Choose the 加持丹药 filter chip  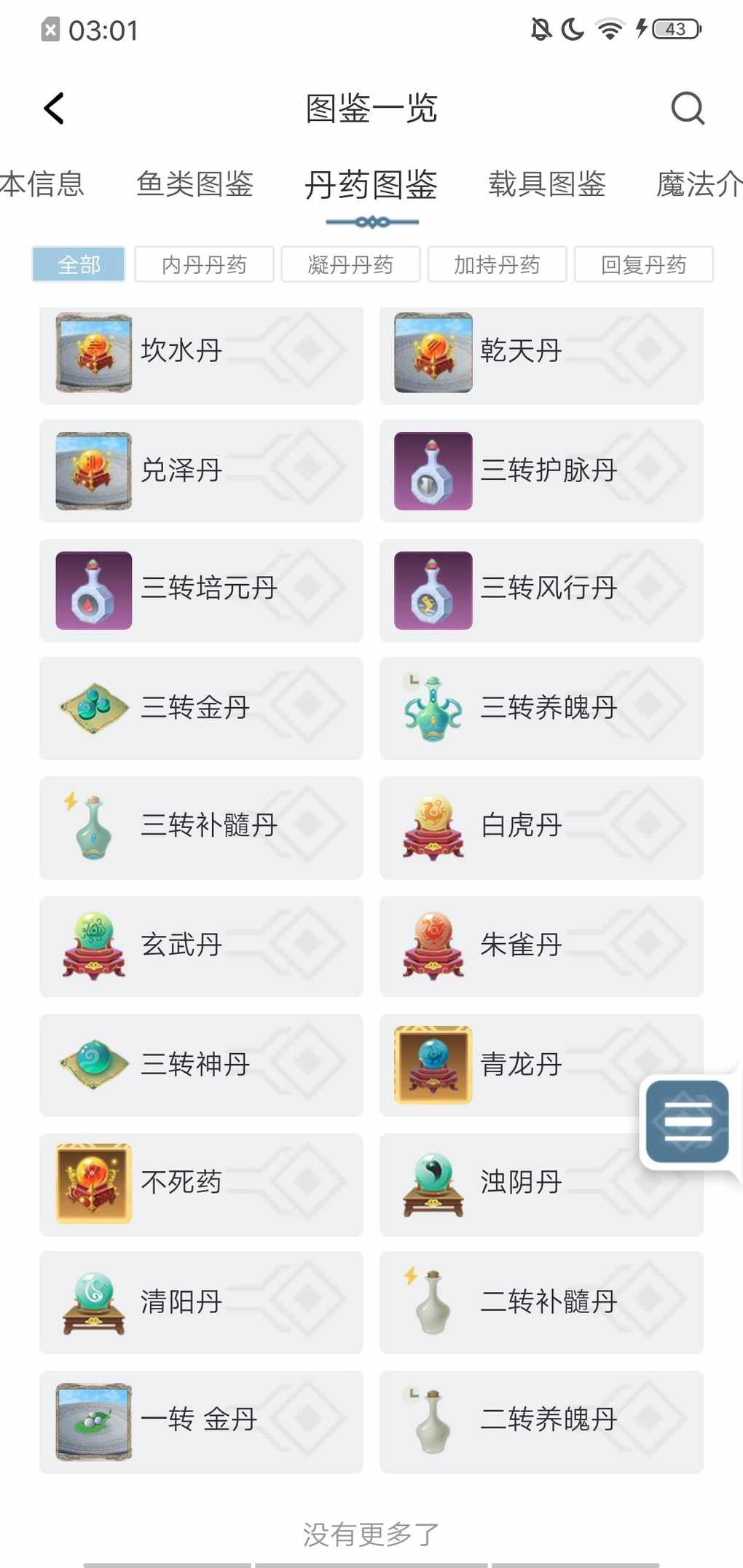click(x=497, y=264)
